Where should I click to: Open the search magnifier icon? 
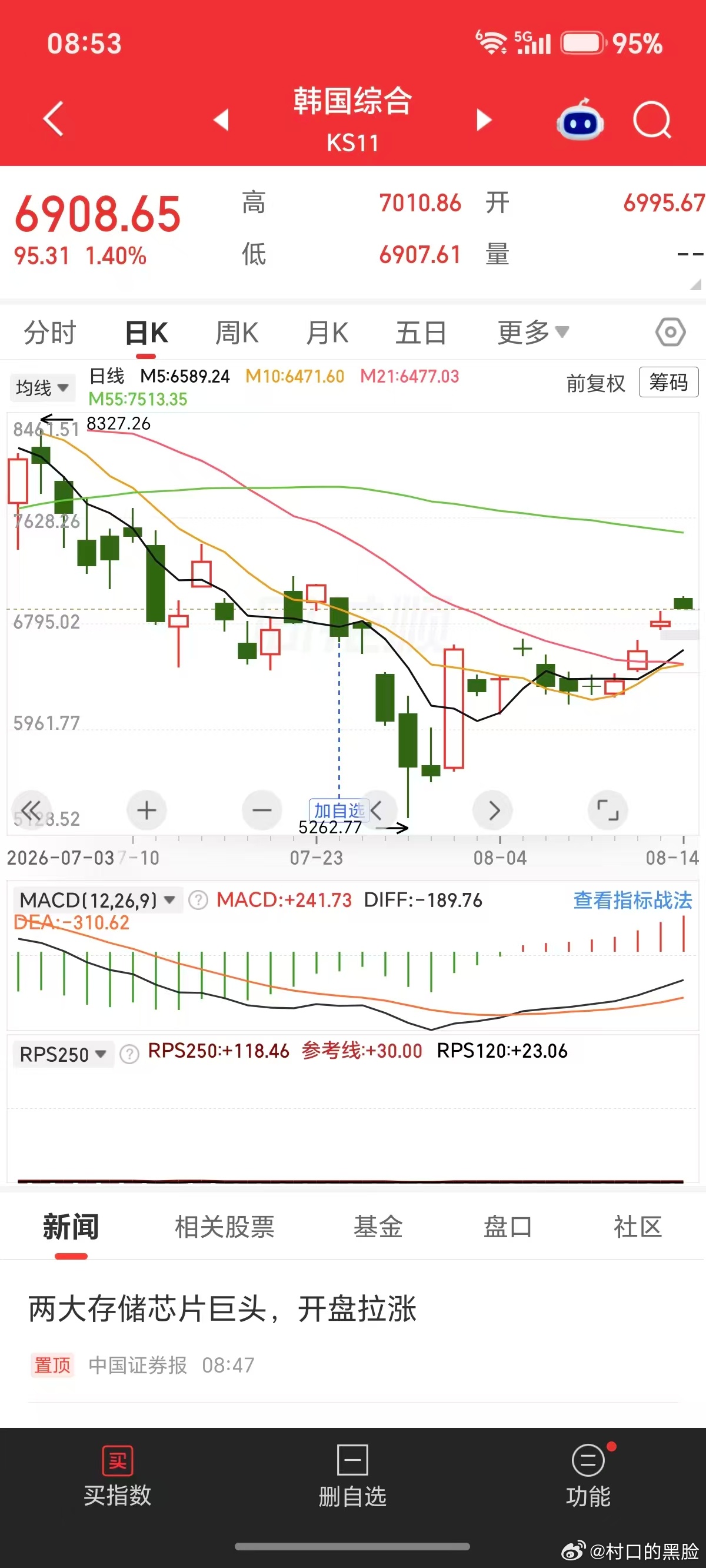coord(652,120)
